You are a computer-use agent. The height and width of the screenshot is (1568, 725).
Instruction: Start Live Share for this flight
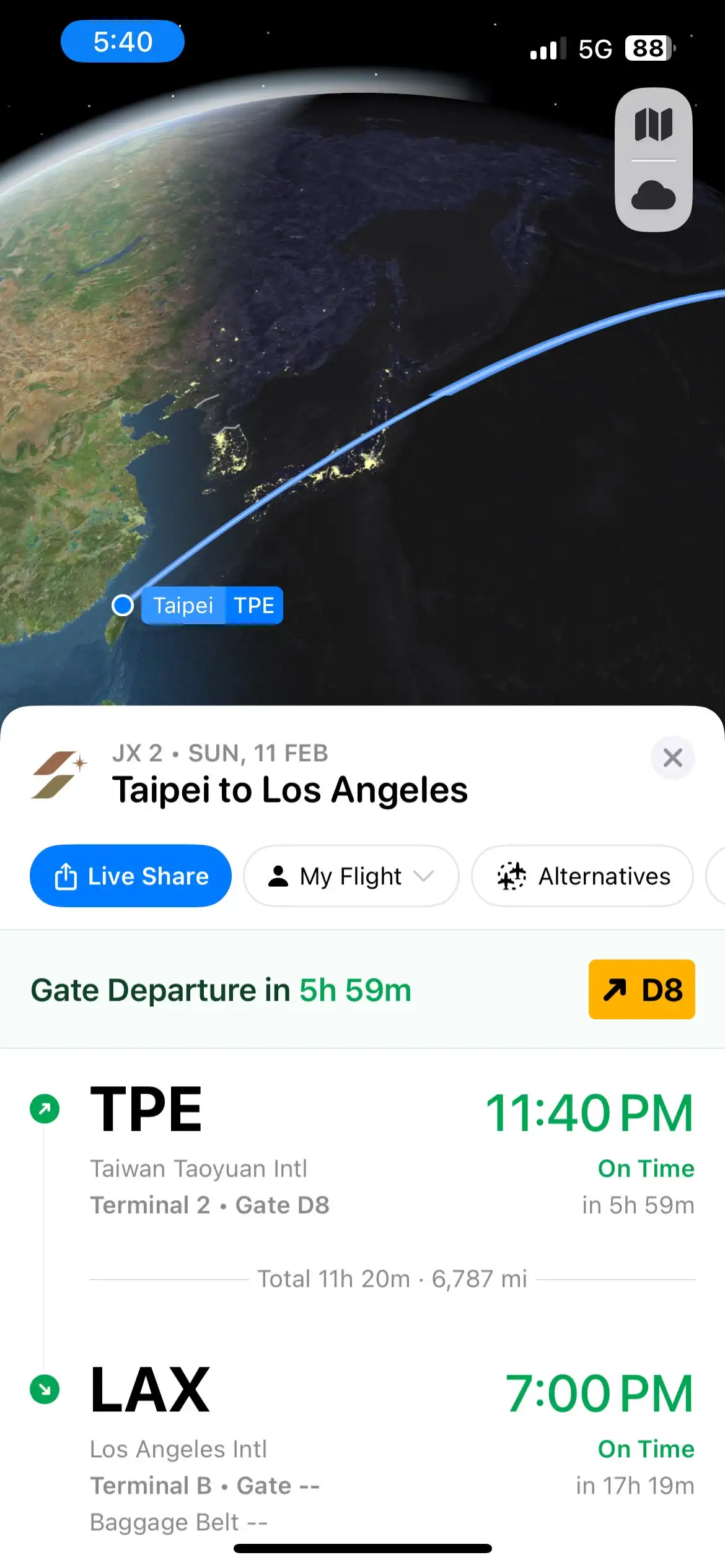(131, 876)
